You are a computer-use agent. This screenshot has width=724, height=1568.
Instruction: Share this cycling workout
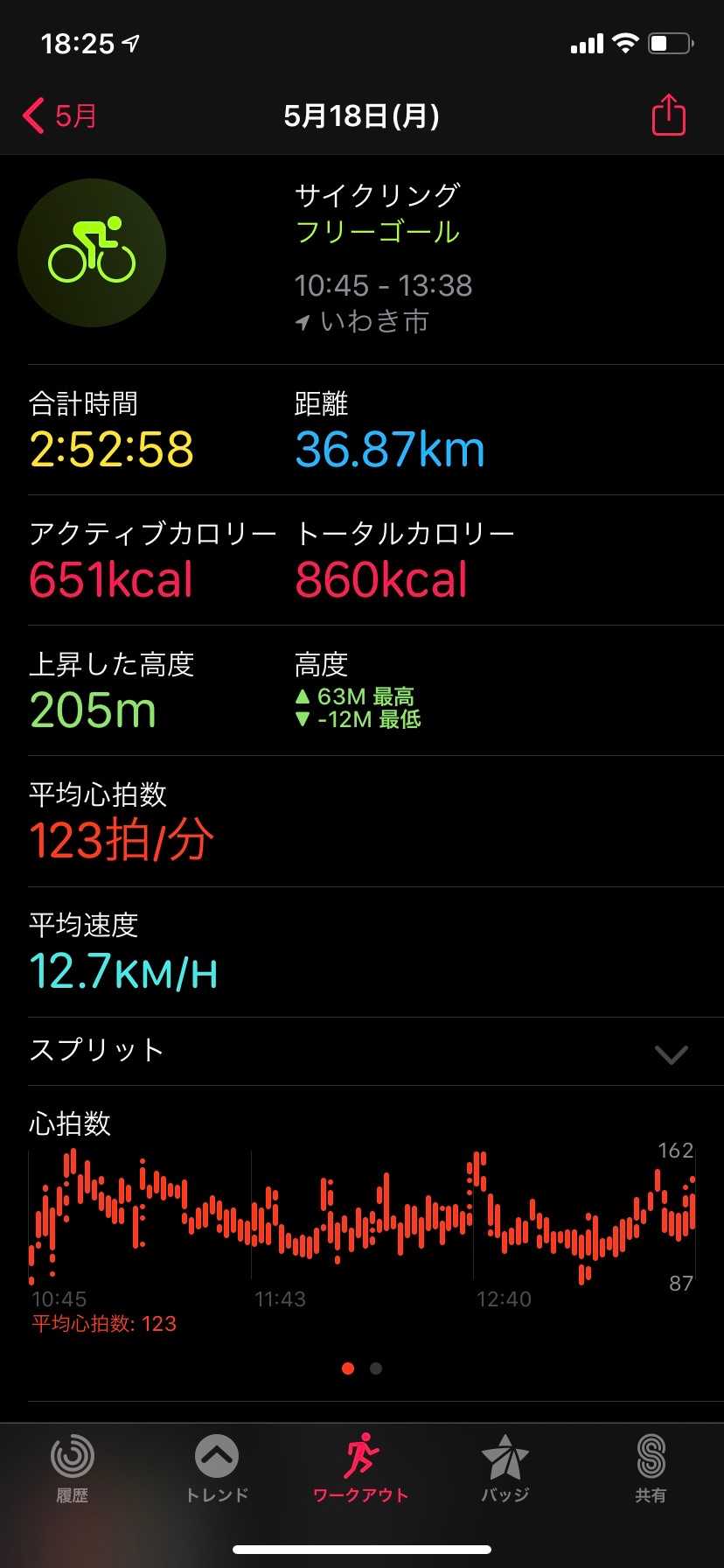click(x=668, y=115)
